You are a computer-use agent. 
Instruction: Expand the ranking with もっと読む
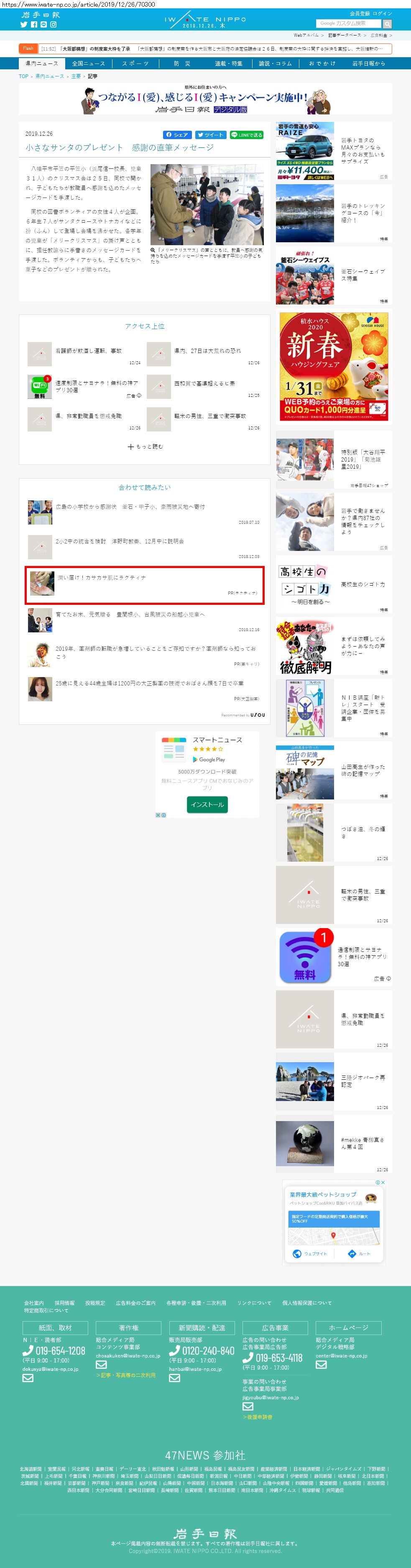click(145, 446)
